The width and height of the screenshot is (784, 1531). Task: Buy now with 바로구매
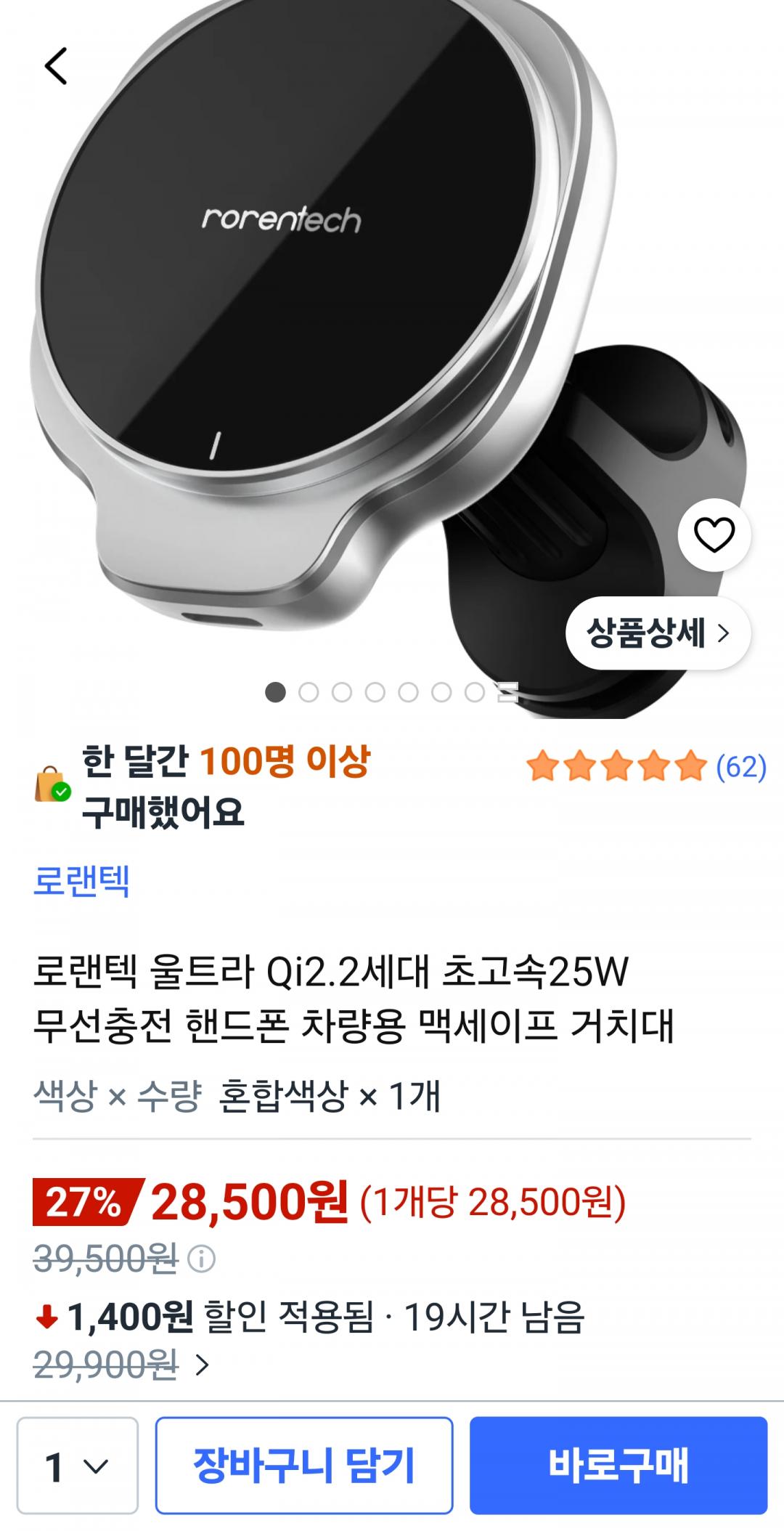pos(618,1466)
